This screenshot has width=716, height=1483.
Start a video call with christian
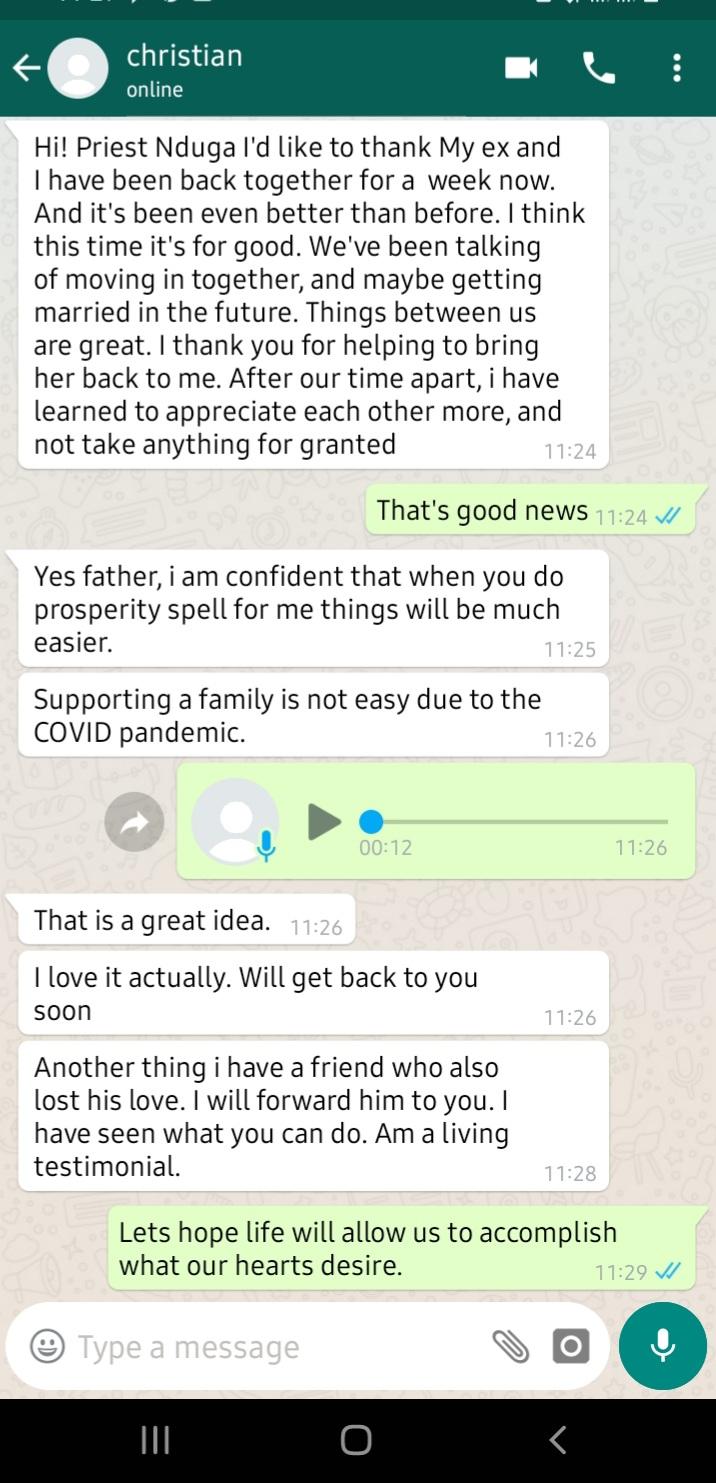coord(521,68)
